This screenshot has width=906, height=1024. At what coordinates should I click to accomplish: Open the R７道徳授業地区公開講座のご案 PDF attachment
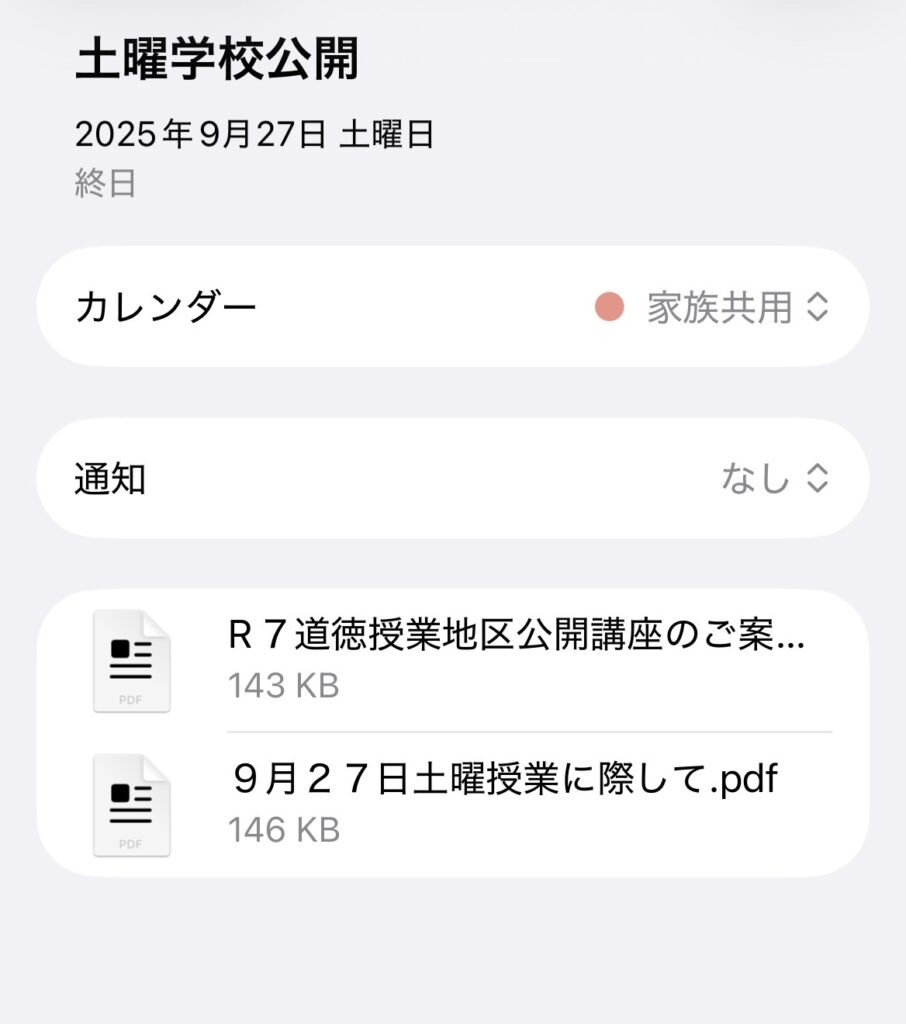coord(514,659)
